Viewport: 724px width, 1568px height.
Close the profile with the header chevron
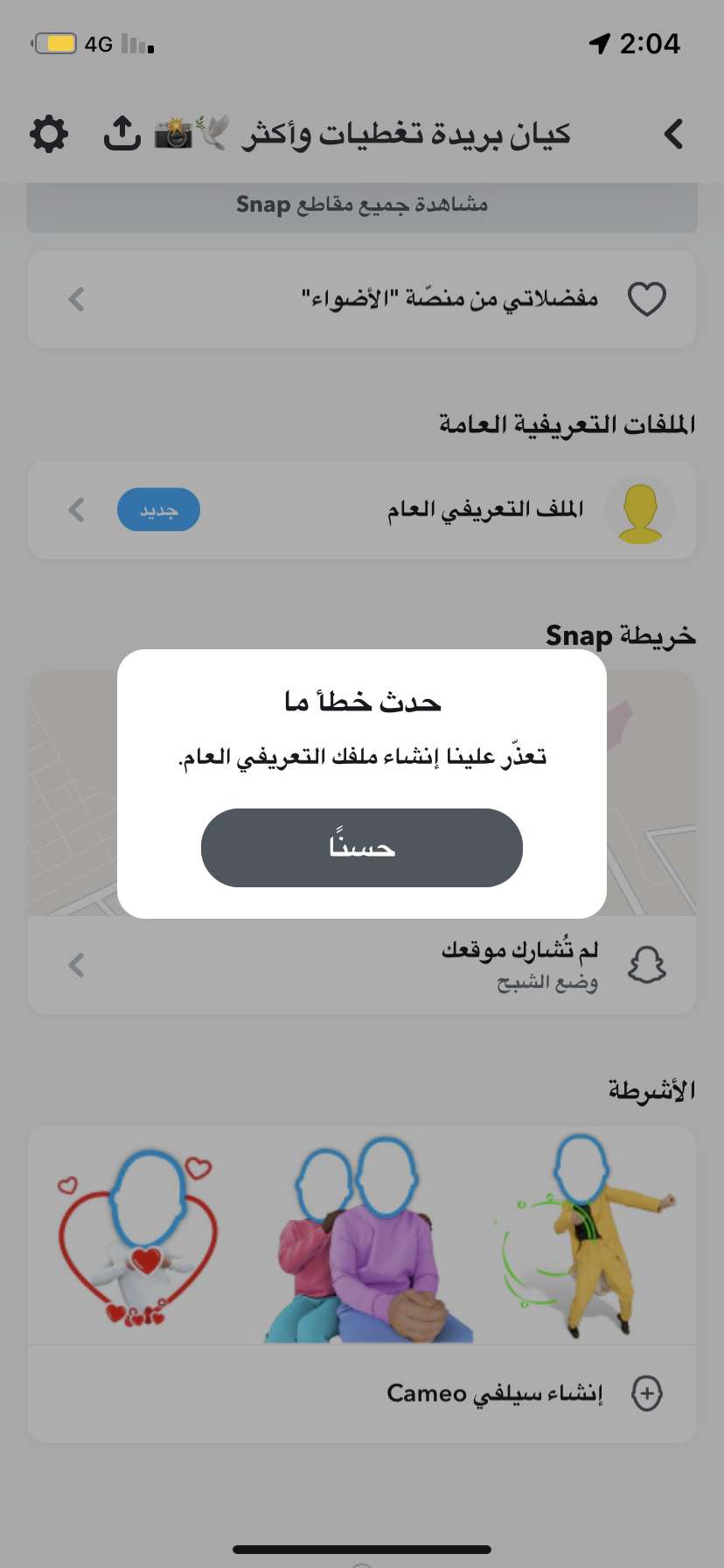tap(672, 134)
